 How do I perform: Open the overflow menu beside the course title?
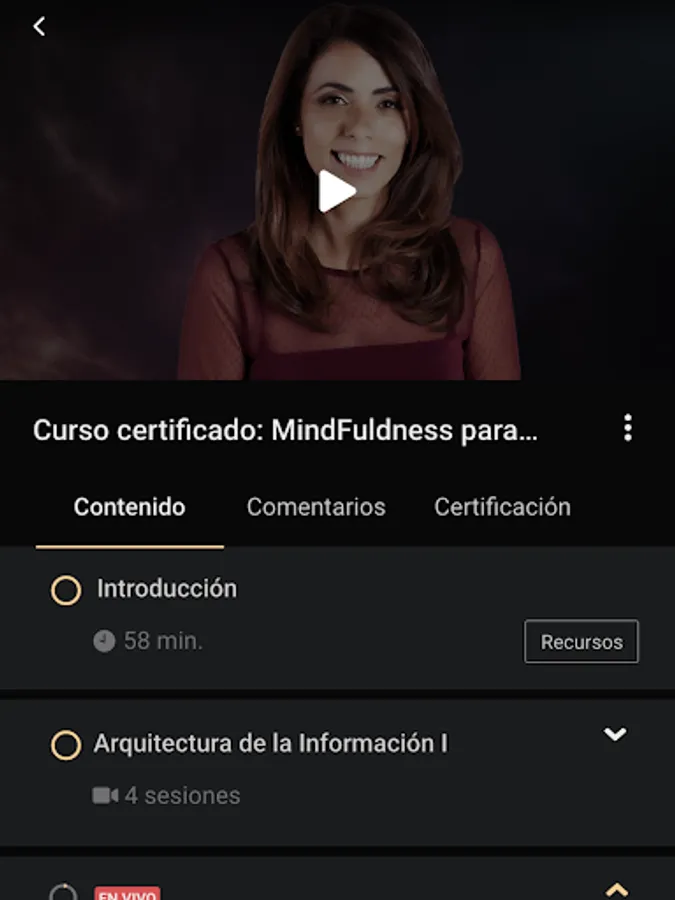627,428
